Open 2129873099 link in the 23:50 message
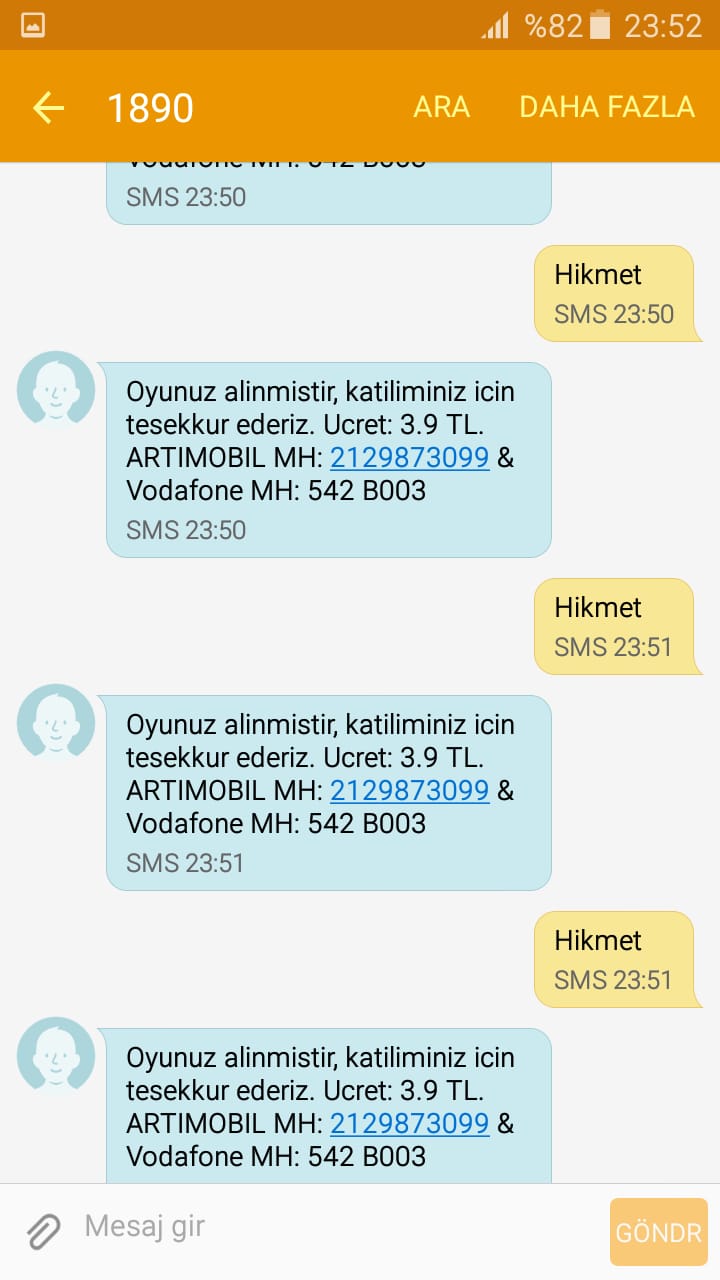The image size is (720, 1280). tap(409, 458)
